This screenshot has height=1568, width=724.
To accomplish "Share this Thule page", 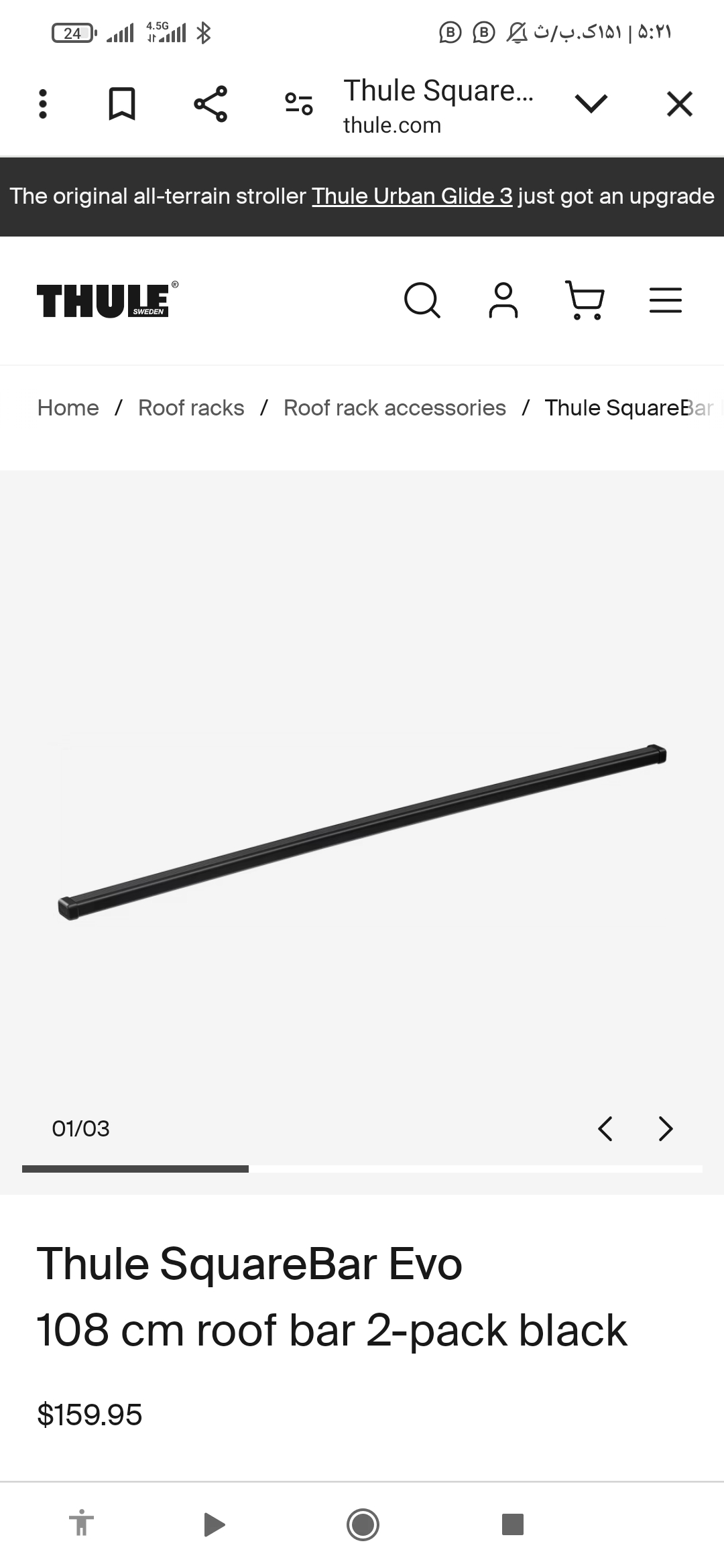I will coord(210,104).
